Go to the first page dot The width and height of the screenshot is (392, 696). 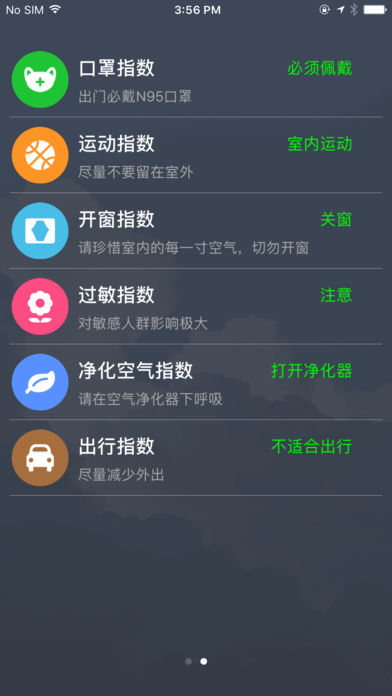(189, 661)
